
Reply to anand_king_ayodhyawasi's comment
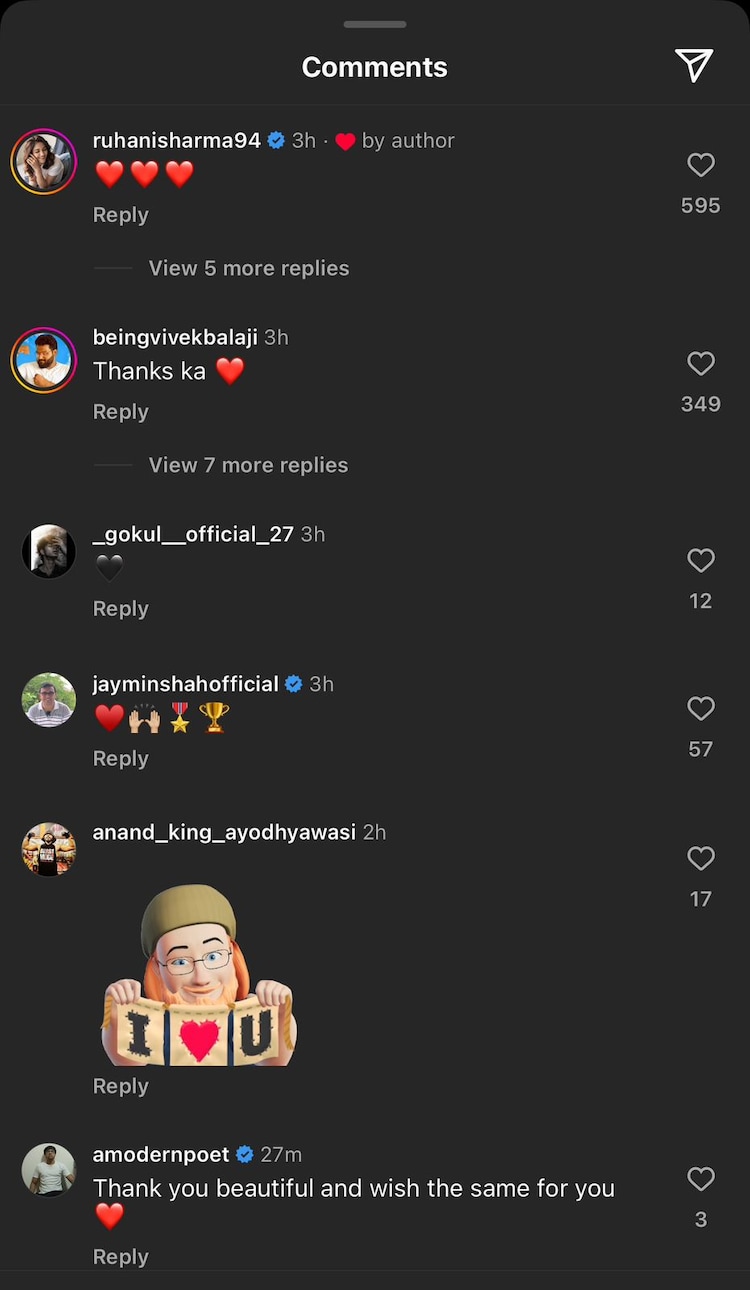coord(120,1086)
